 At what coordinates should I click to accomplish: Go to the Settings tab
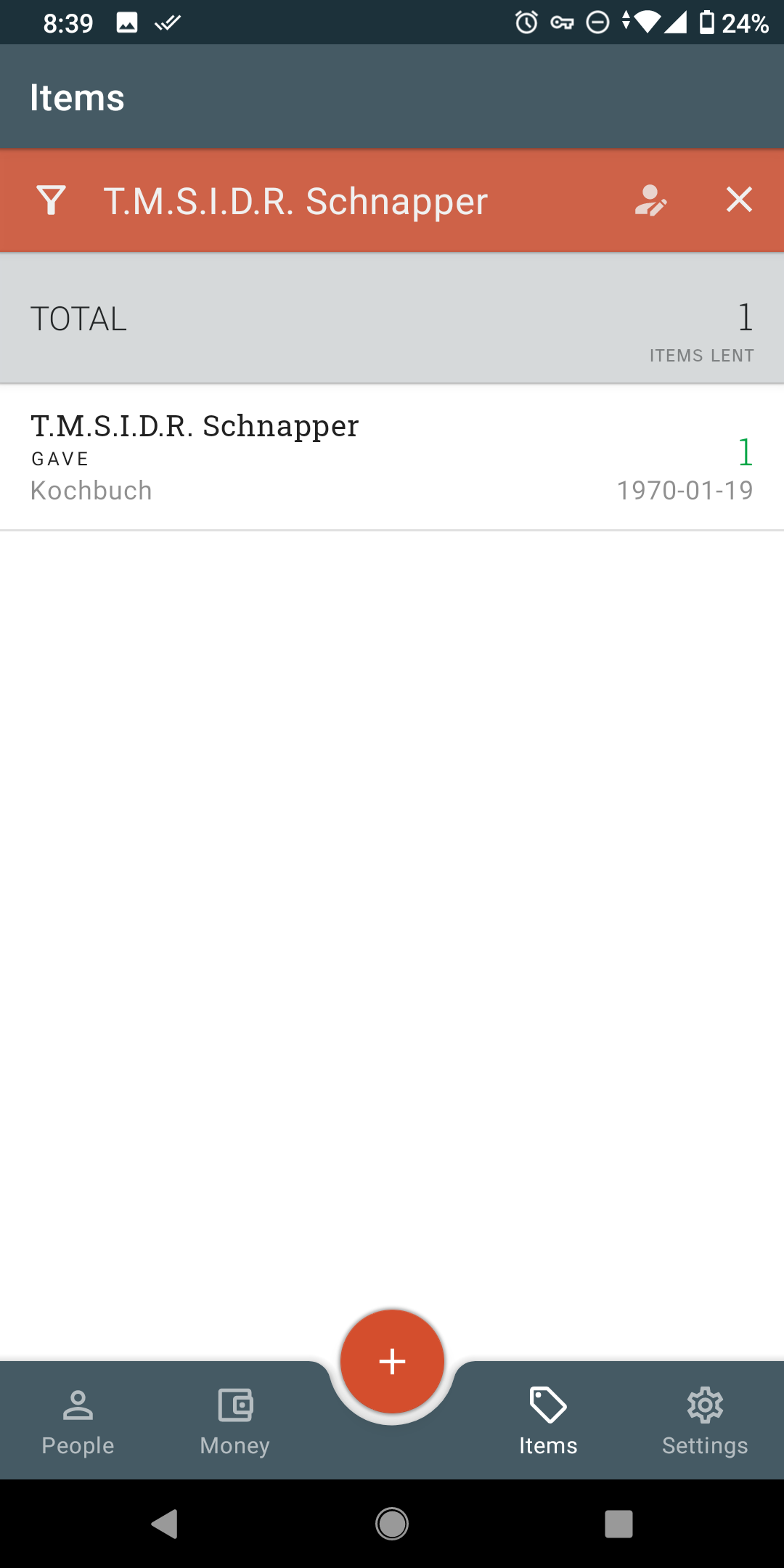(x=705, y=1421)
